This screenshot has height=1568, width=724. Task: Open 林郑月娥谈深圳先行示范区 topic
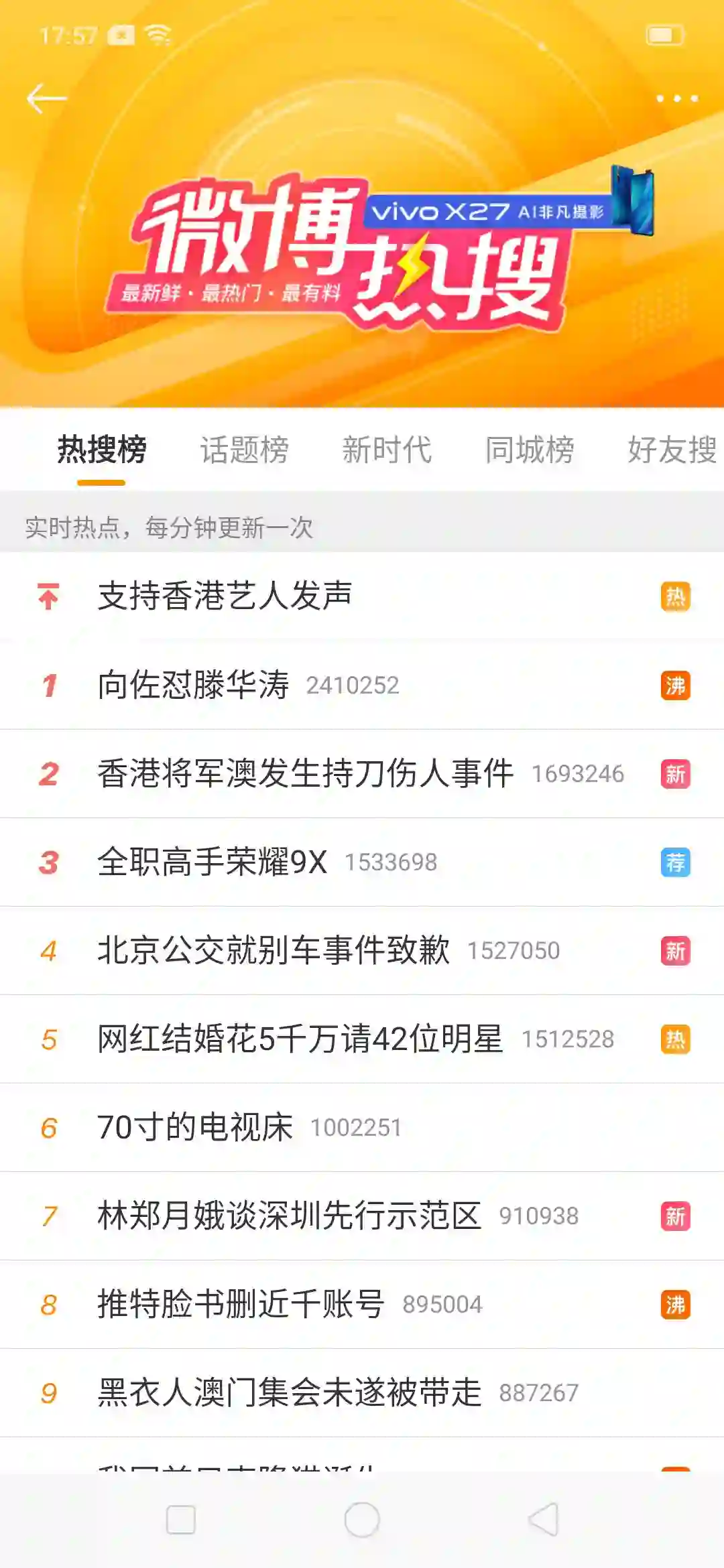click(290, 1216)
